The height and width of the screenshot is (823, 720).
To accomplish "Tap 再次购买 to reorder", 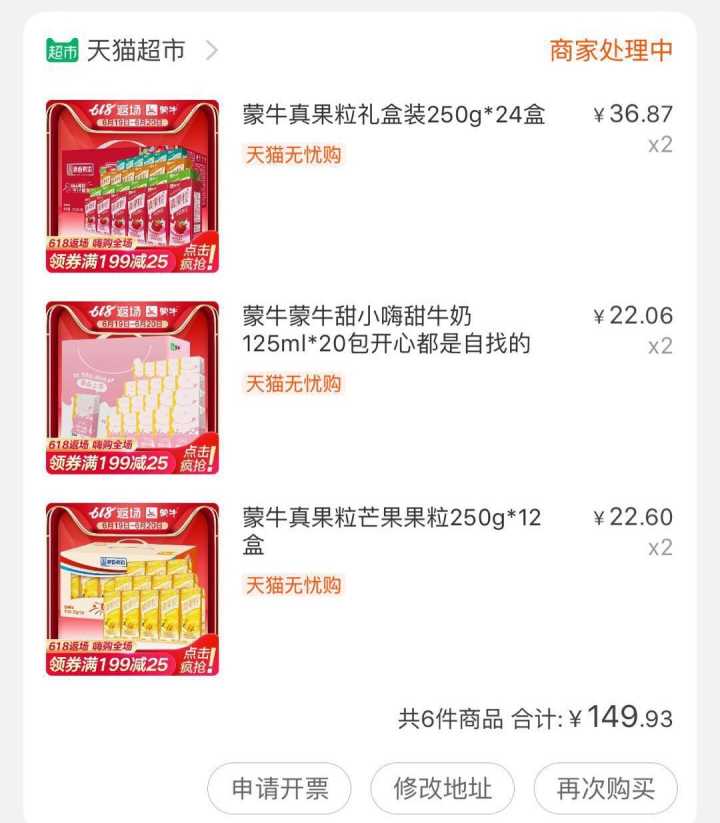I will (x=605, y=788).
